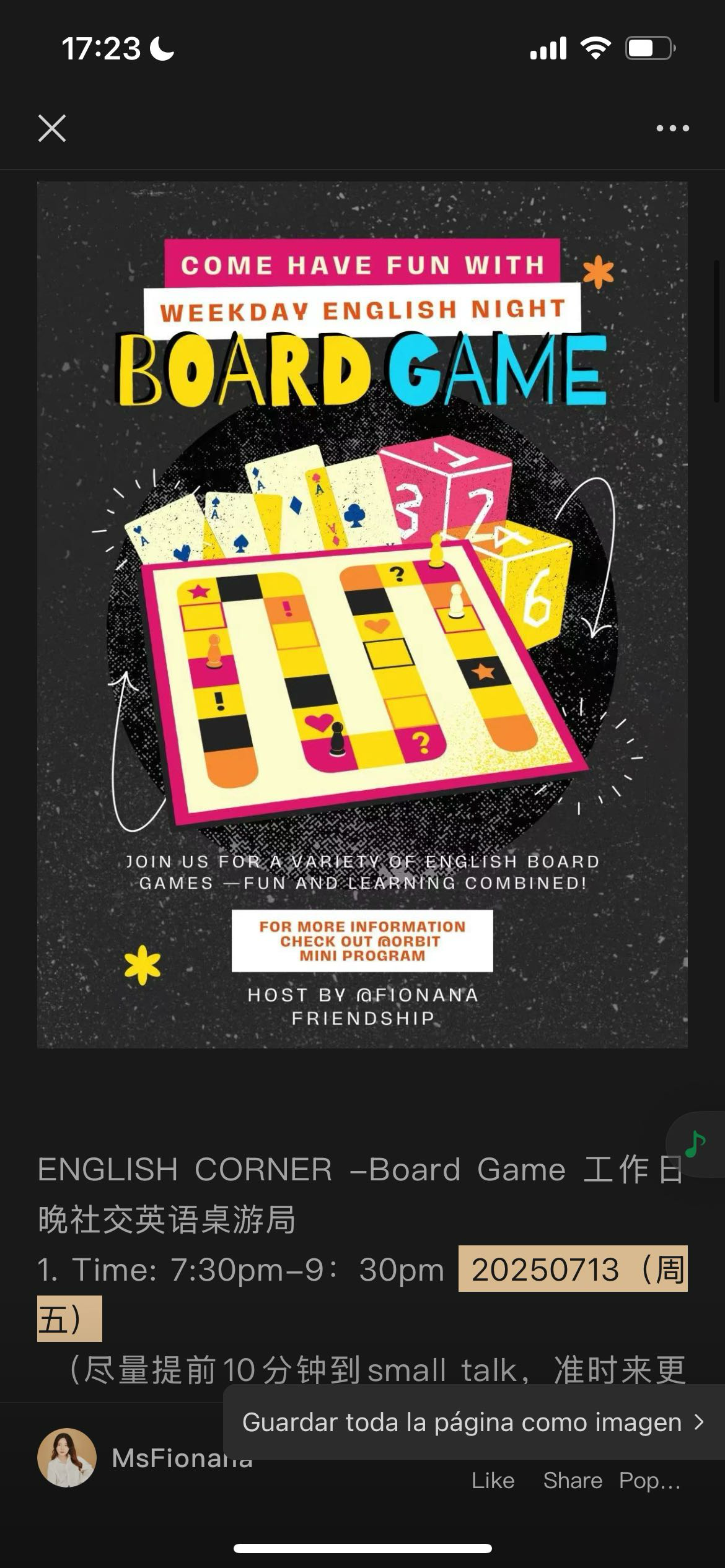Close the article page
Image resolution: width=725 pixels, height=1568 pixels.
tap(52, 128)
